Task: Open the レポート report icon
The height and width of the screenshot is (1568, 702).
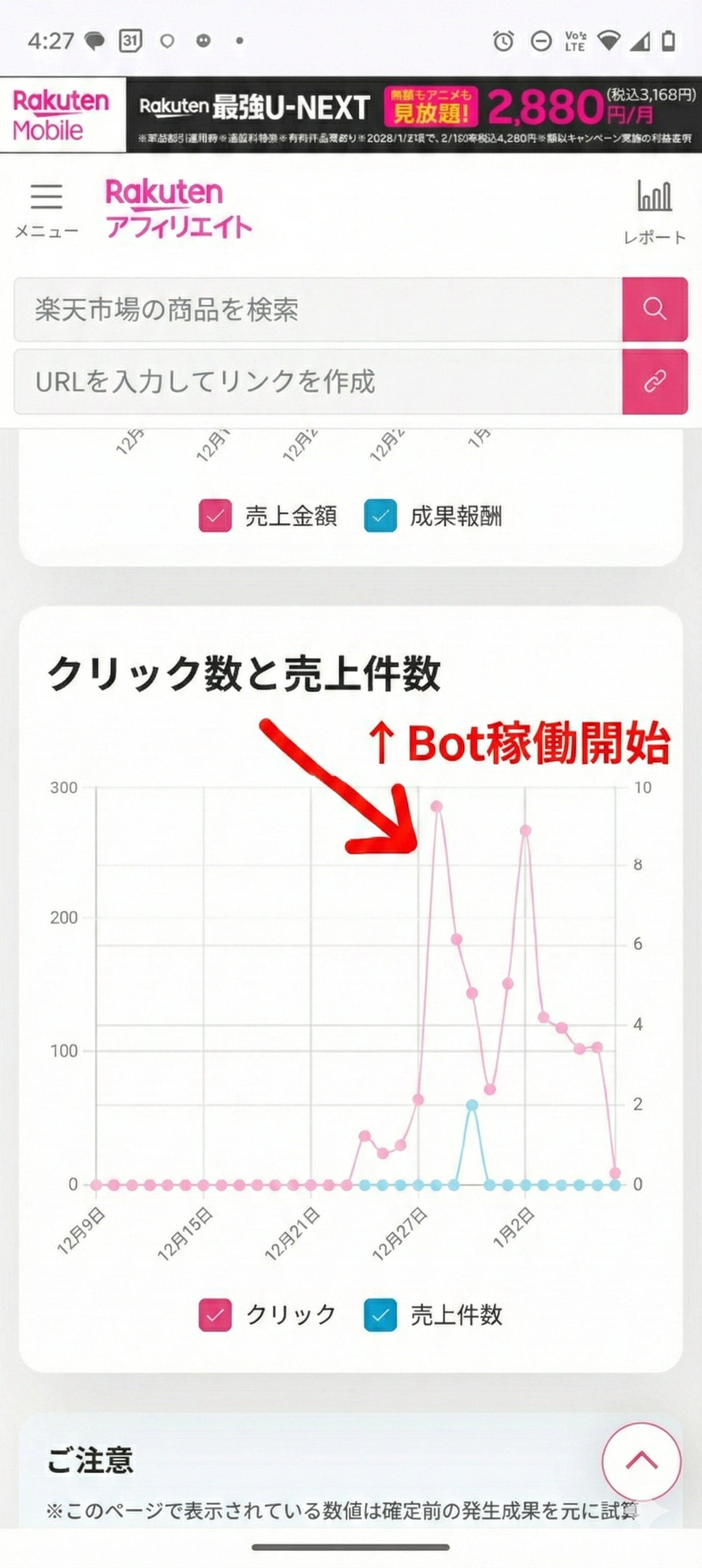Action: tap(654, 211)
